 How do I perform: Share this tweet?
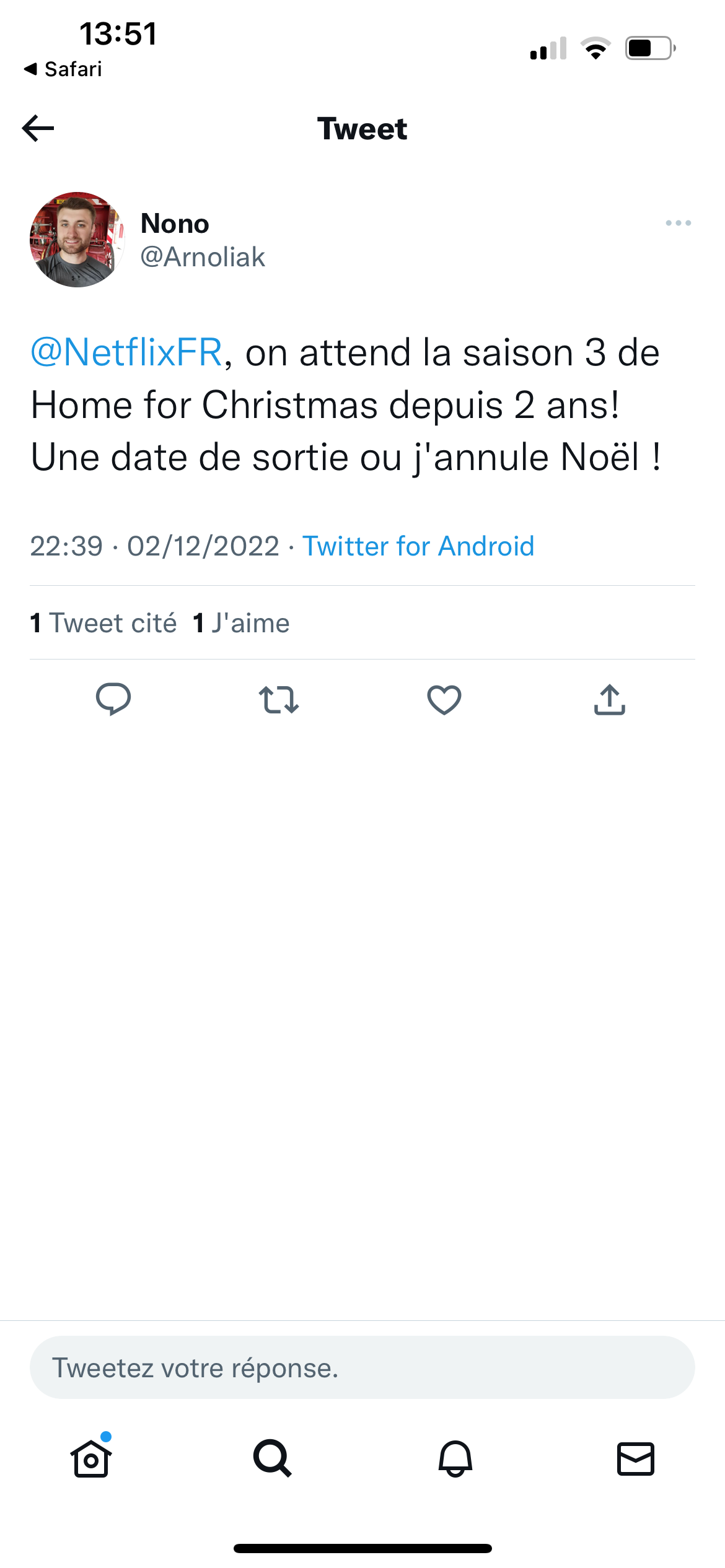point(610,700)
